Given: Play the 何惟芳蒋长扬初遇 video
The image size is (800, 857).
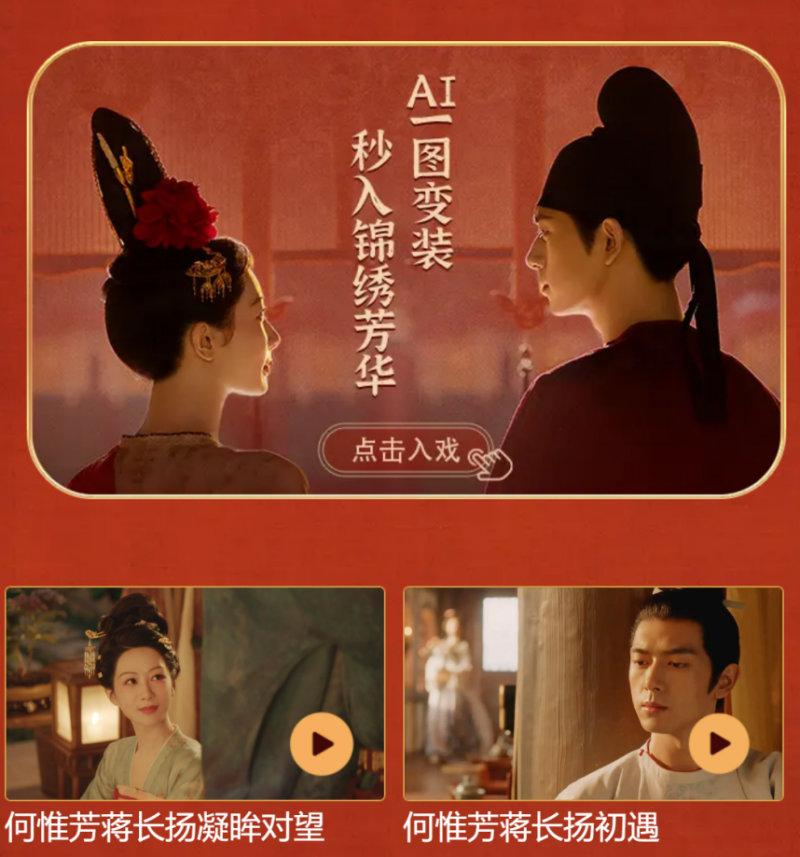Looking at the screenshot, I should [719, 743].
